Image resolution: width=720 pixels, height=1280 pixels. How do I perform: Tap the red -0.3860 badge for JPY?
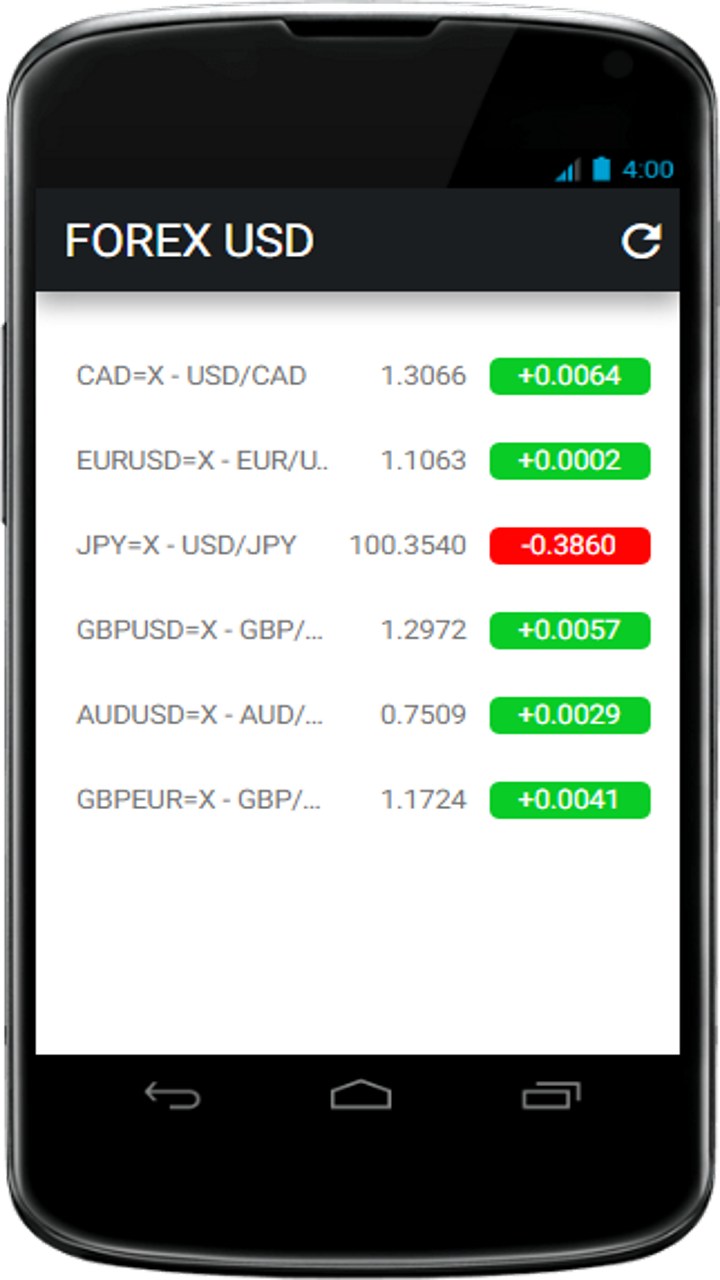569,545
